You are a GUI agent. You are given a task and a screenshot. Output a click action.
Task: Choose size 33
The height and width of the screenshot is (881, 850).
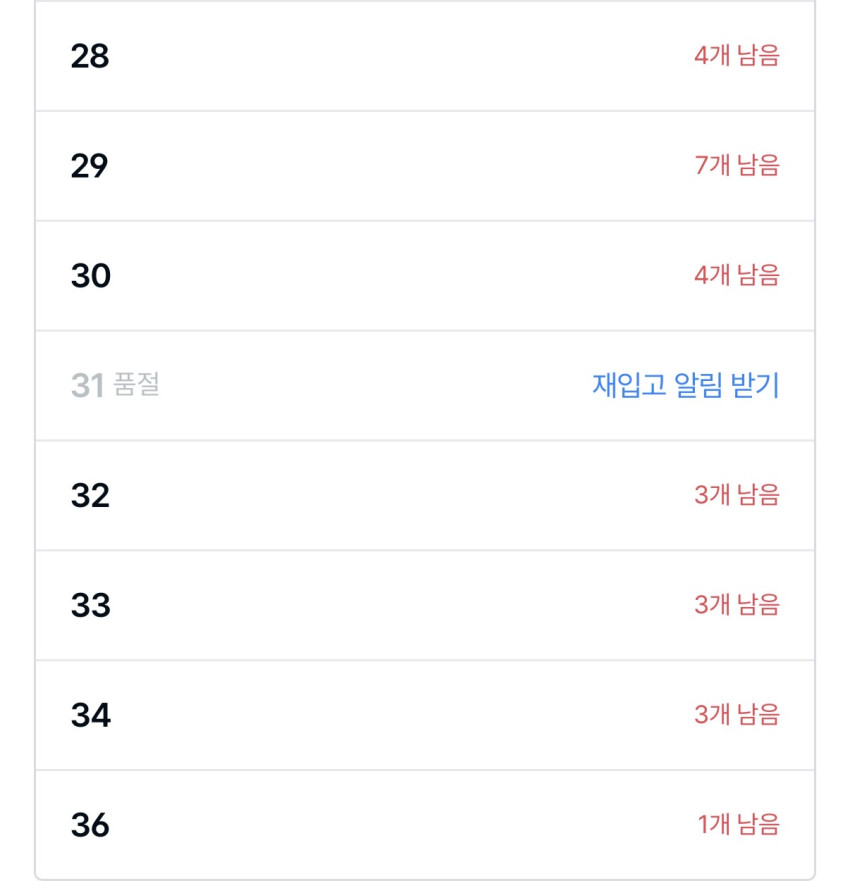(425, 605)
